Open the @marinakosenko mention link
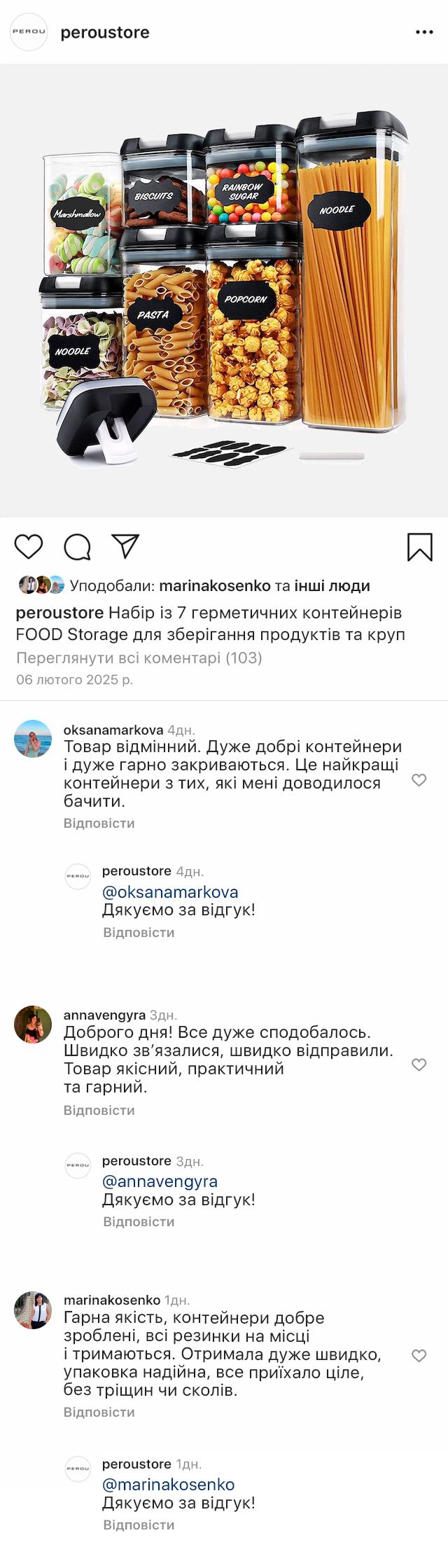The height and width of the screenshot is (1568, 448). click(x=168, y=1485)
